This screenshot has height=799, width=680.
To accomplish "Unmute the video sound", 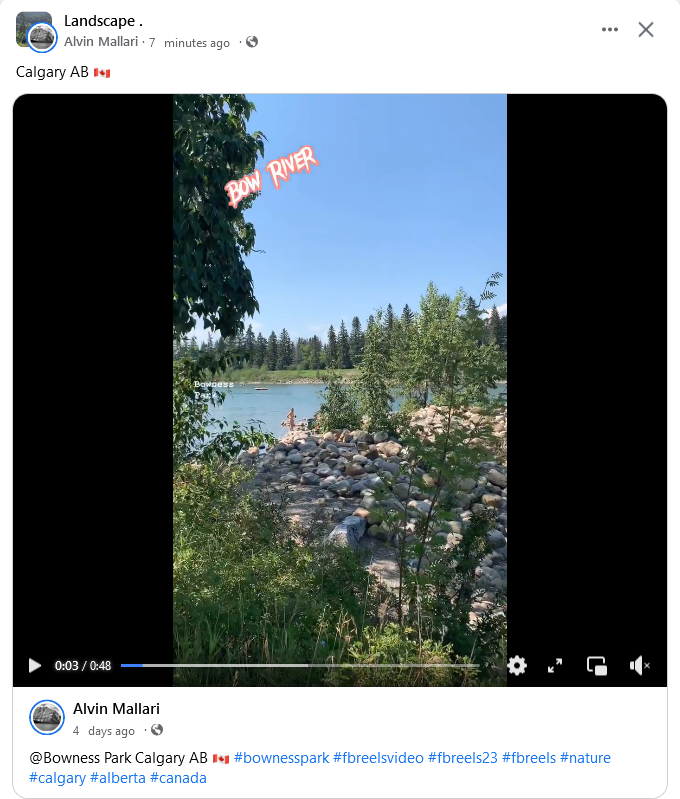I will click(x=639, y=665).
